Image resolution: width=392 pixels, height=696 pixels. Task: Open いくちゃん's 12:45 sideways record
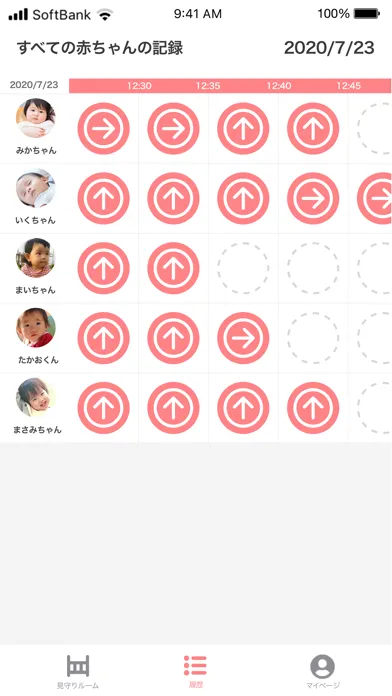(x=313, y=198)
